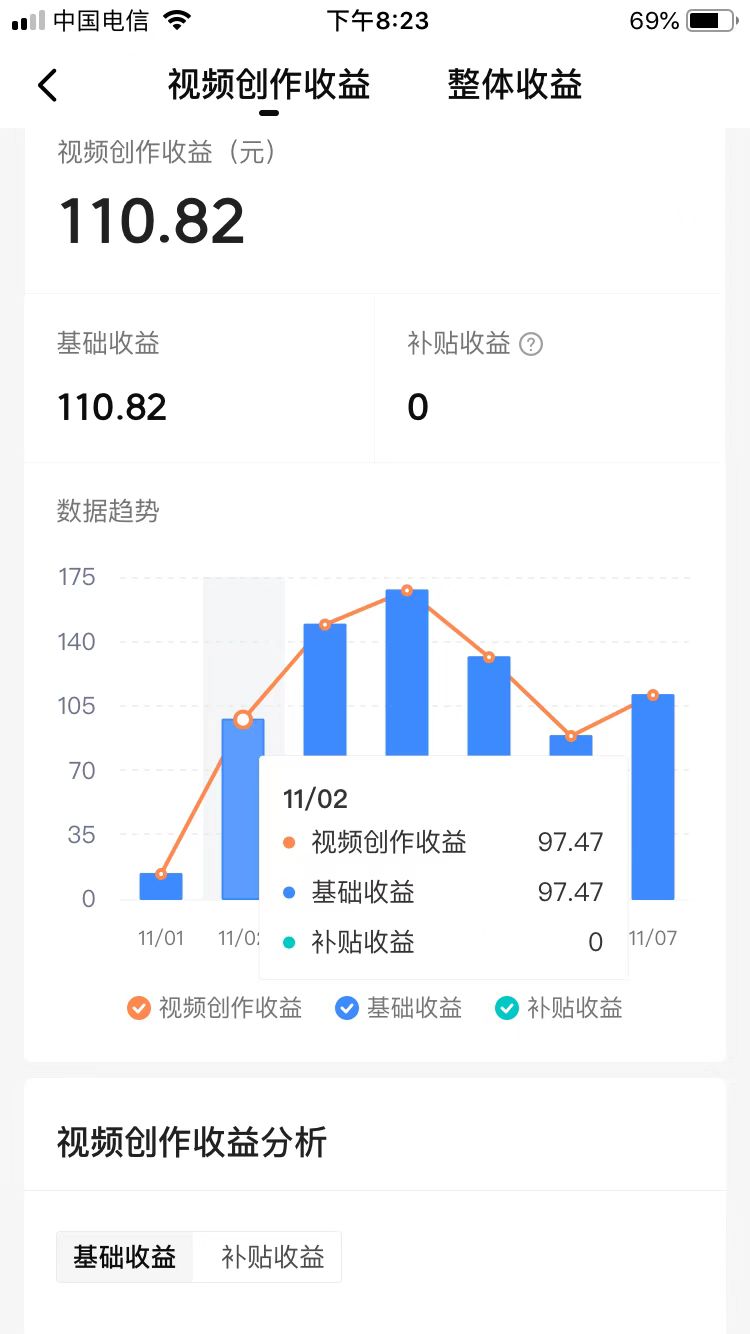Viewport: 750px width, 1334px height.
Task: Tap the total earnings value 110.82
Action: click(x=150, y=220)
